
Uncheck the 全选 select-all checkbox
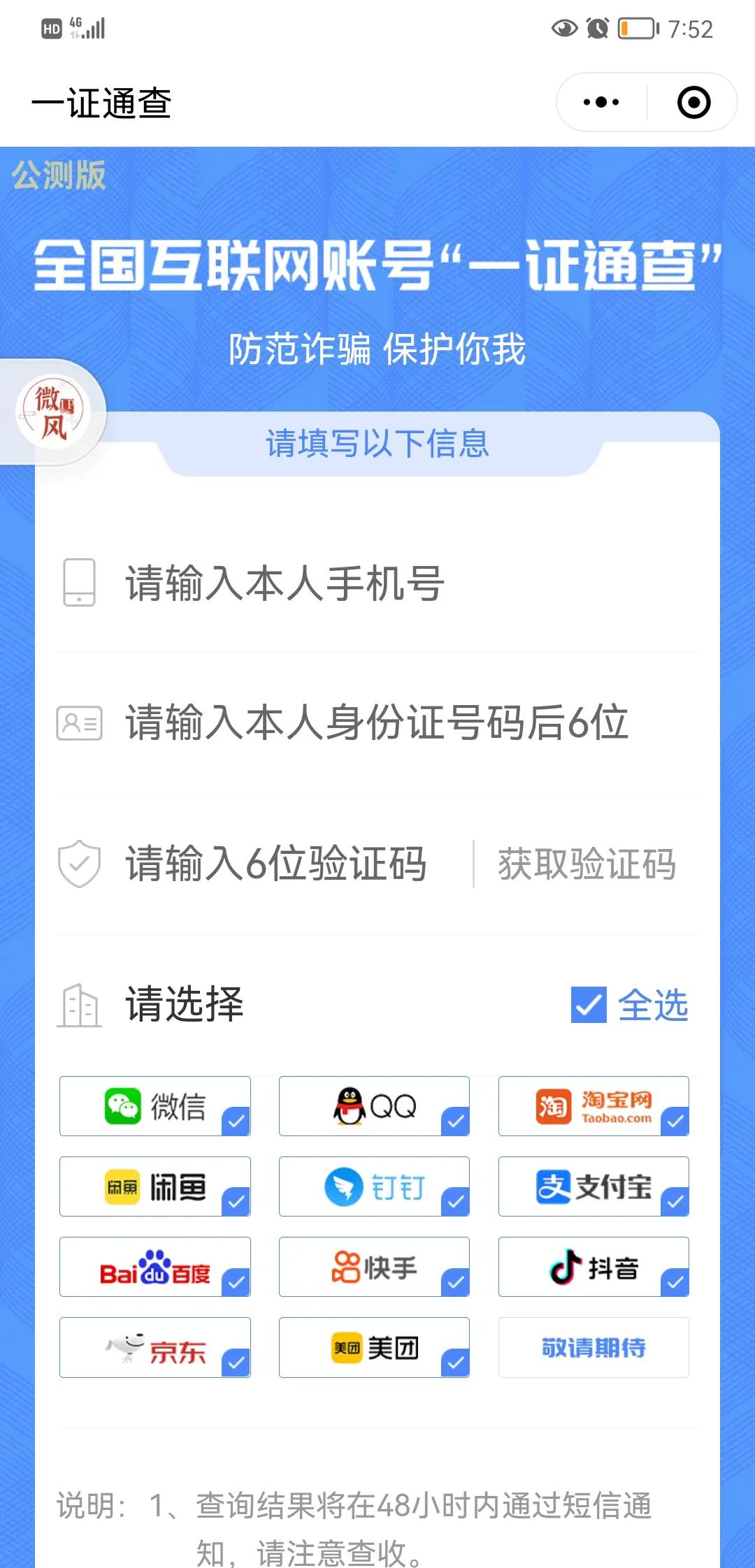(589, 1006)
